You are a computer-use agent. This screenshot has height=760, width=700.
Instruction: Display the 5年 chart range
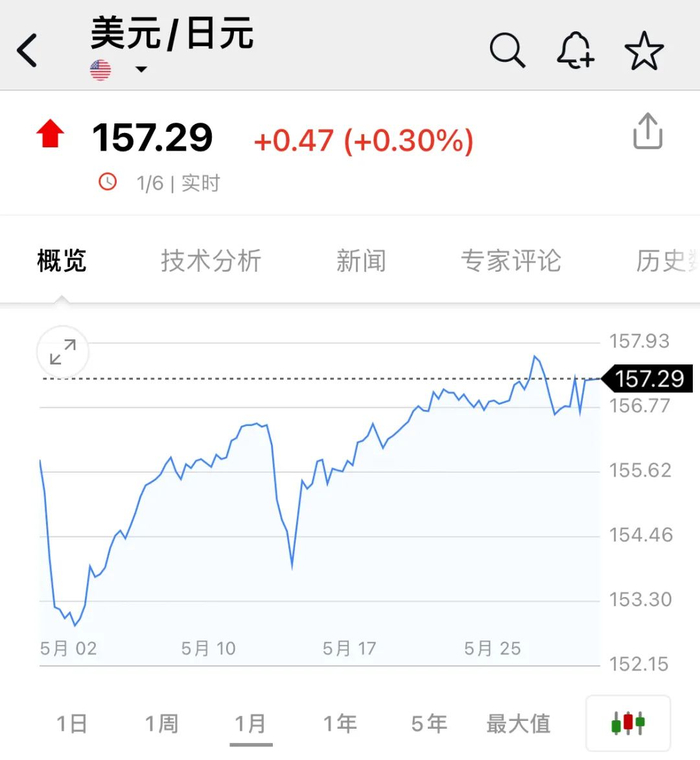(x=429, y=723)
